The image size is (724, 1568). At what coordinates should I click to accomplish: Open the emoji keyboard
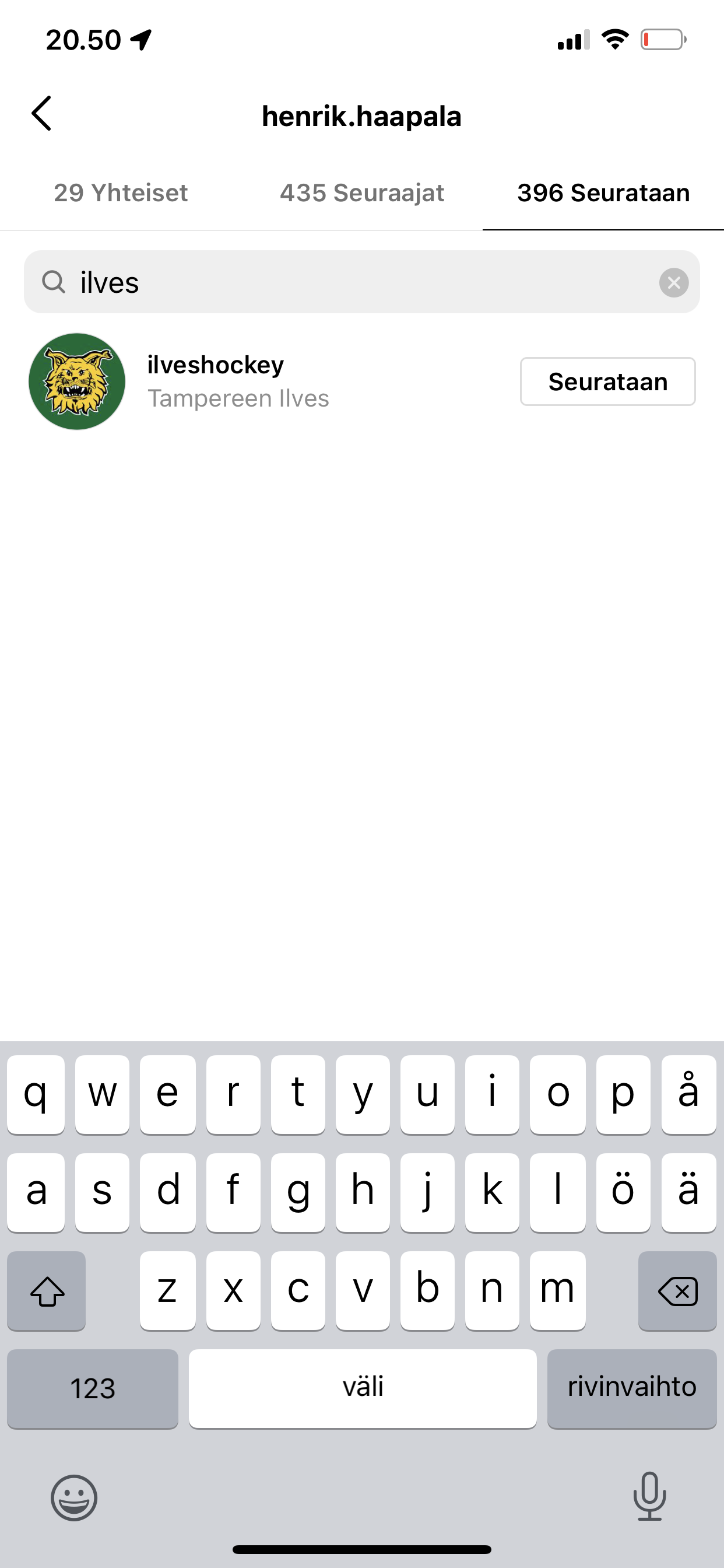click(x=73, y=1497)
